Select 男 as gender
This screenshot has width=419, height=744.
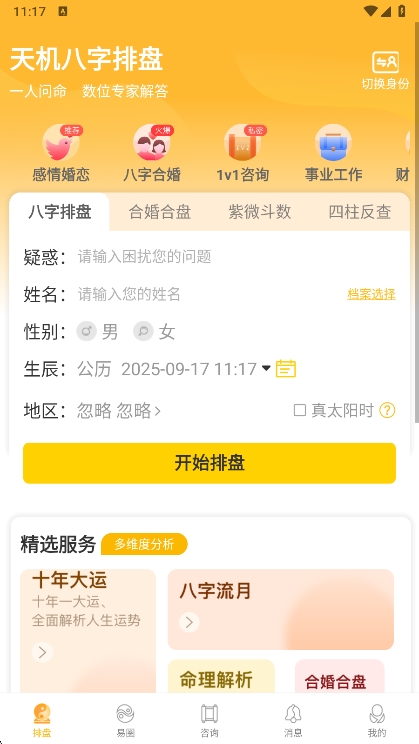(x=97, y=331)
